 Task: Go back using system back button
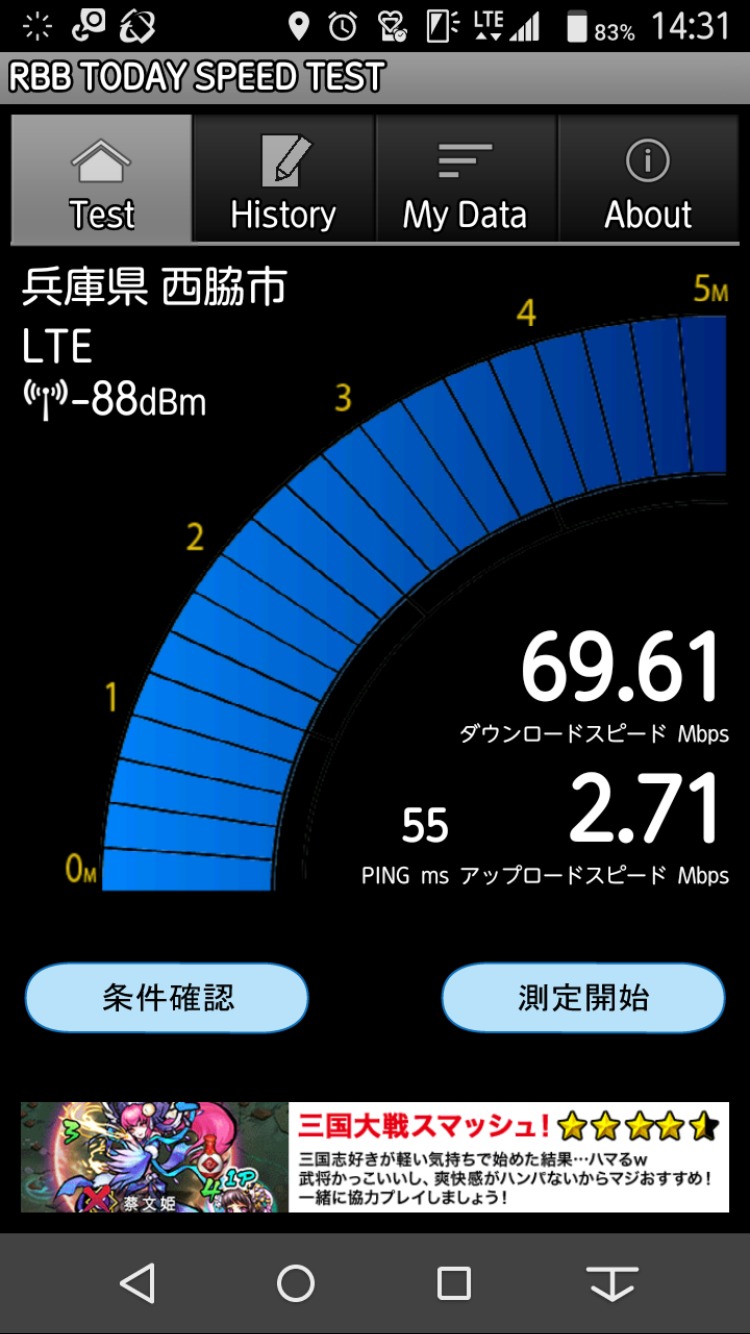(137, 1283)
